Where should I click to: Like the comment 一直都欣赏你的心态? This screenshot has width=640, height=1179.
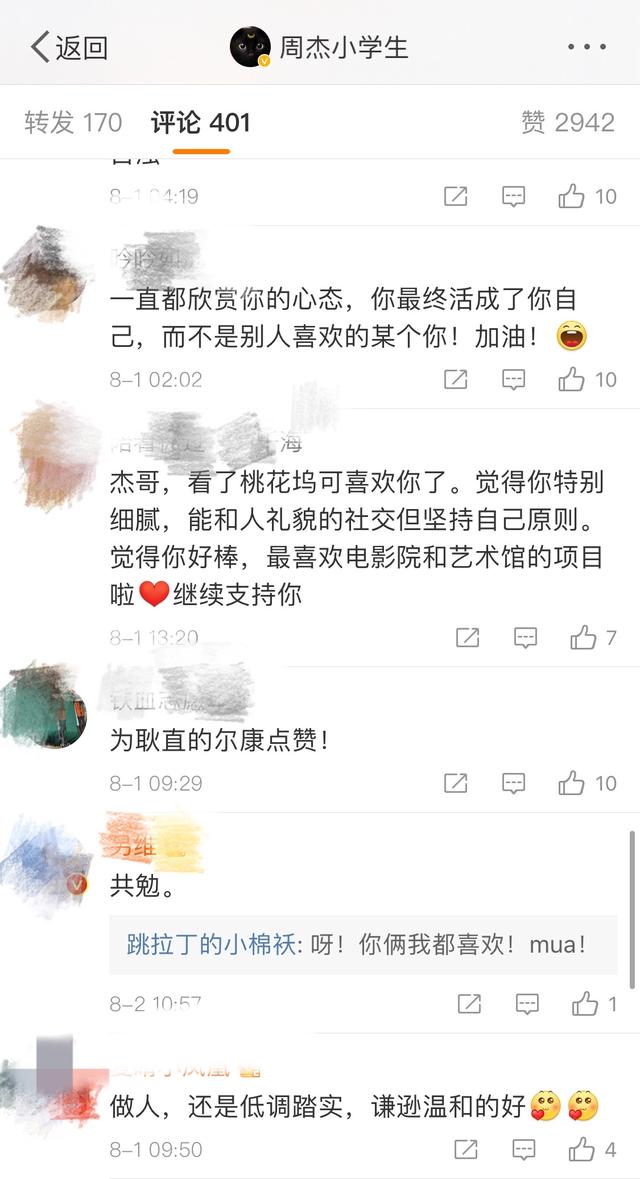click(x=573, y=379)
